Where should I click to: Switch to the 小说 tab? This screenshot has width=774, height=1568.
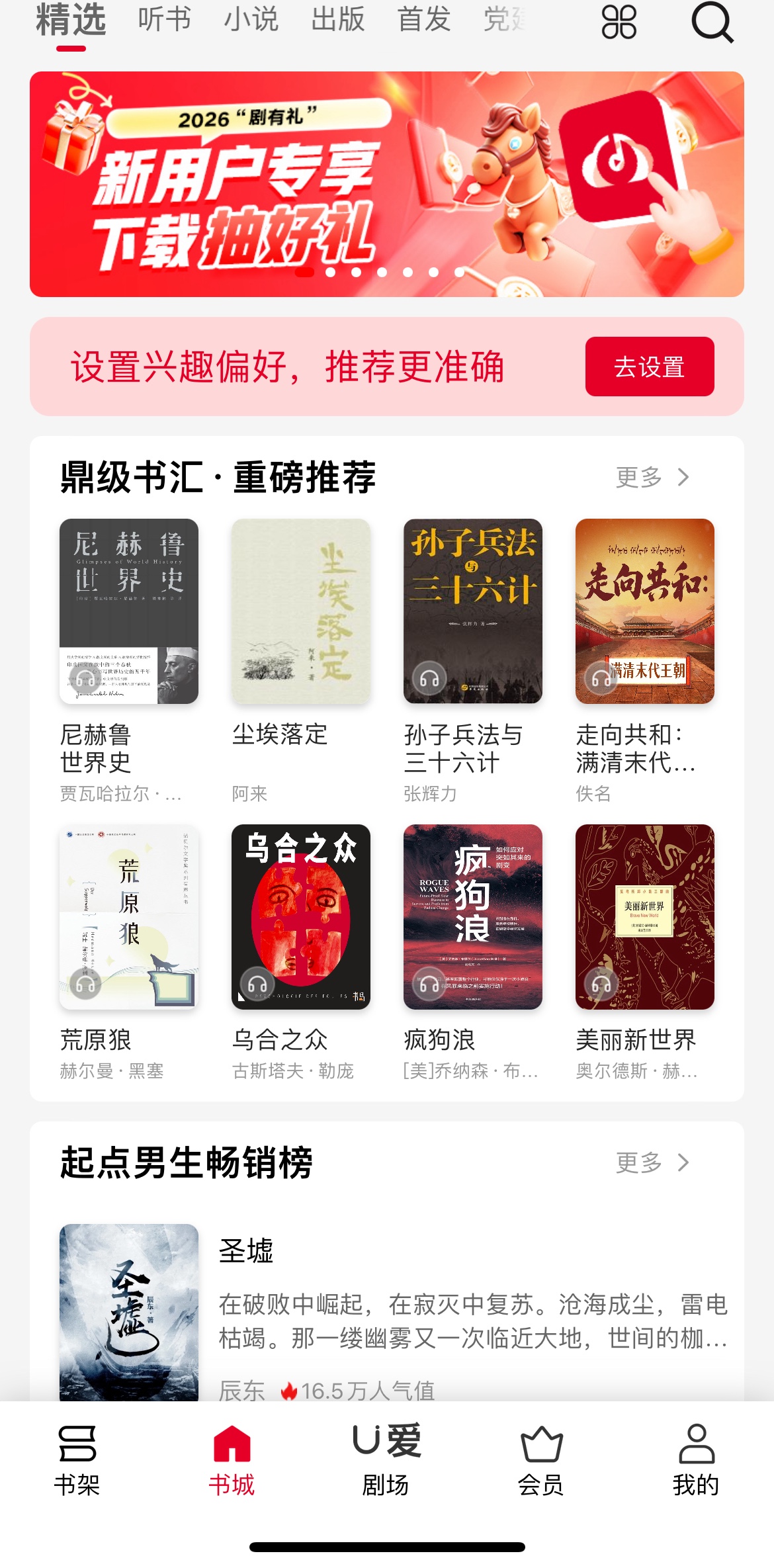251,19
